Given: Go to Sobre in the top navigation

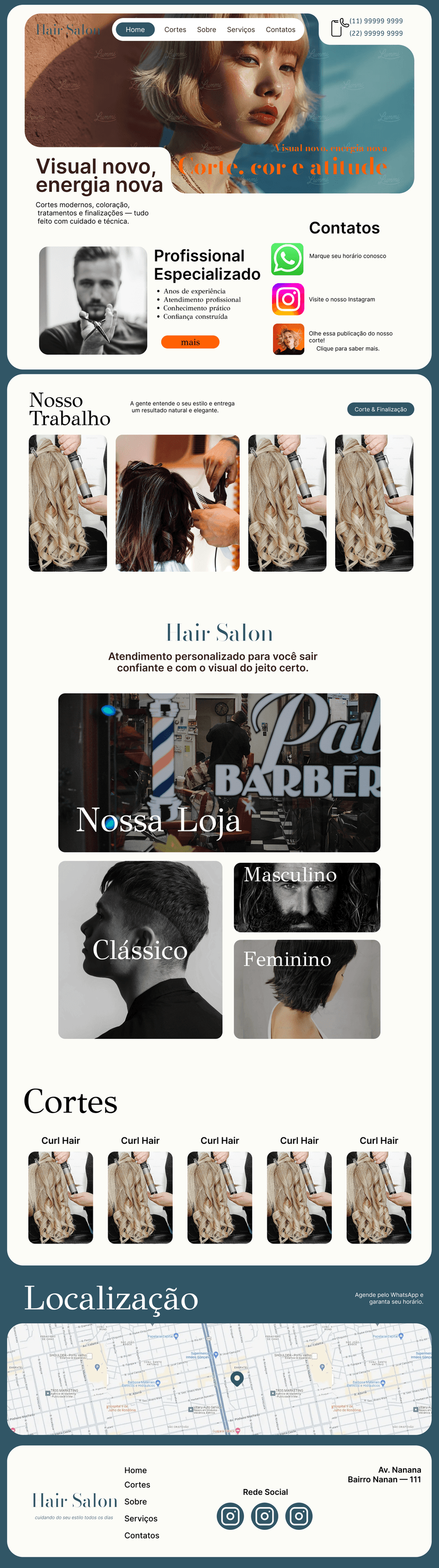Looking at the screenshot, I should 206,29.
